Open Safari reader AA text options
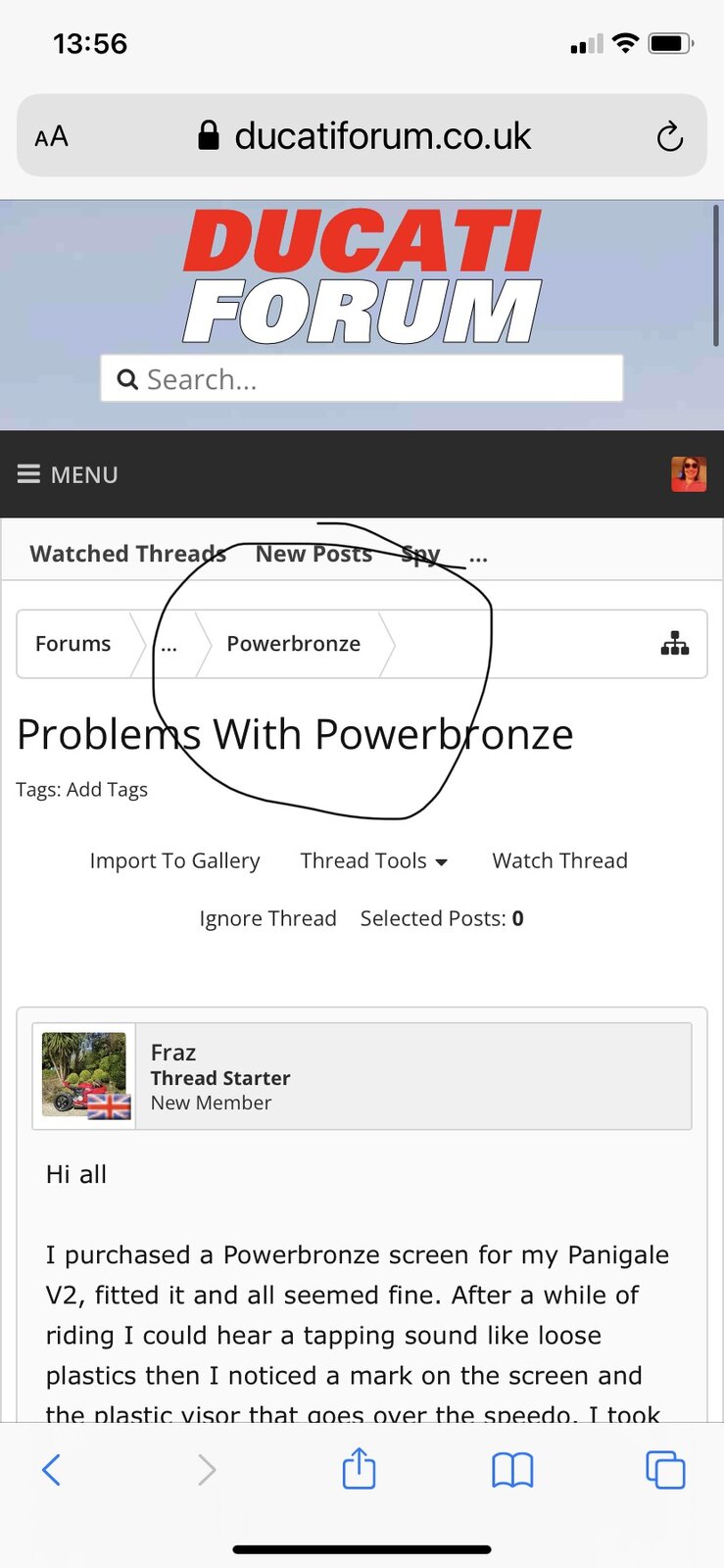This screenshot has width=724, height=1568. [x=52, y=136]
